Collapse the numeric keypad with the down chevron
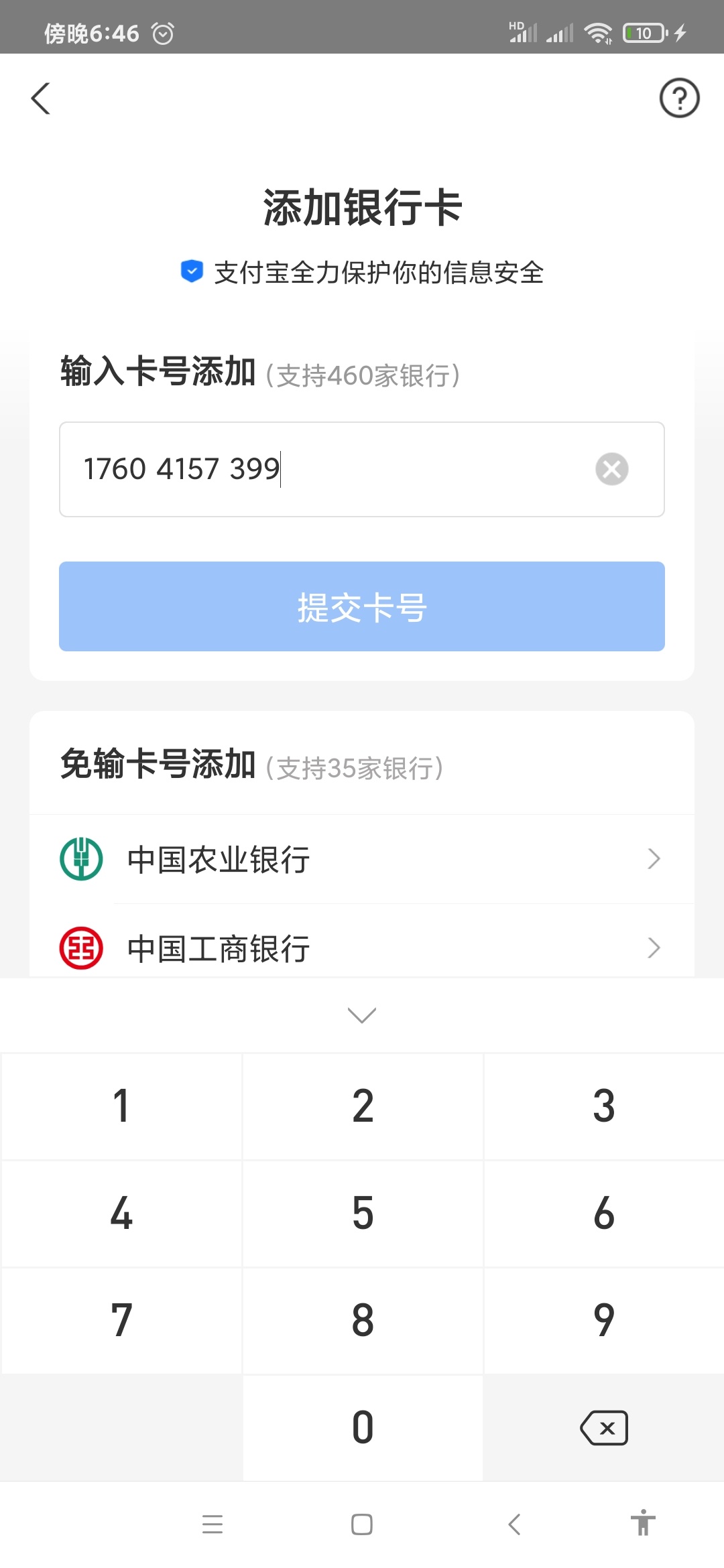The height and width of the screenshot is (1568, 724). coord(362,1015)
